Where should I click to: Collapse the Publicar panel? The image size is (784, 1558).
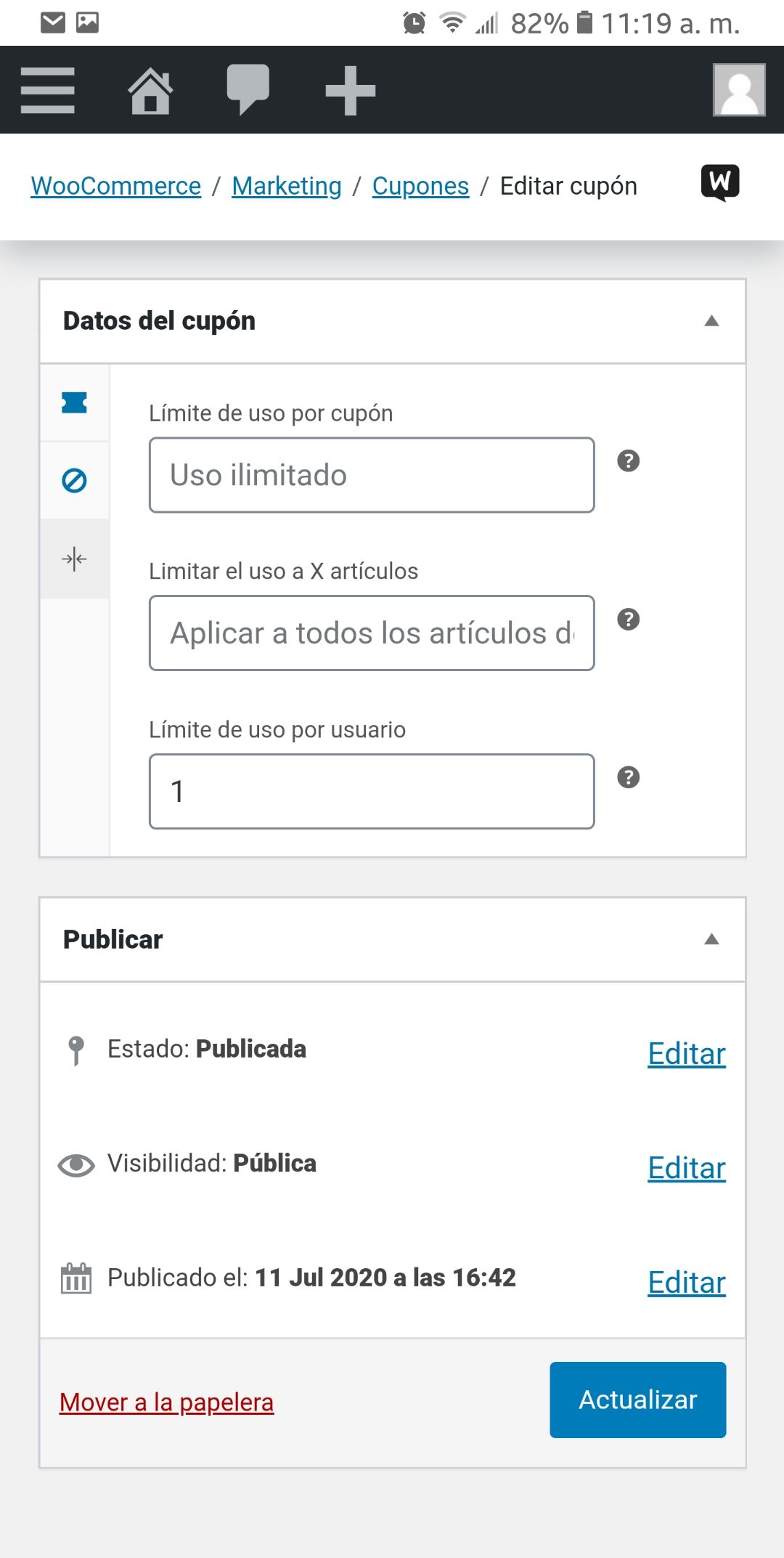(x=711, y=940)
